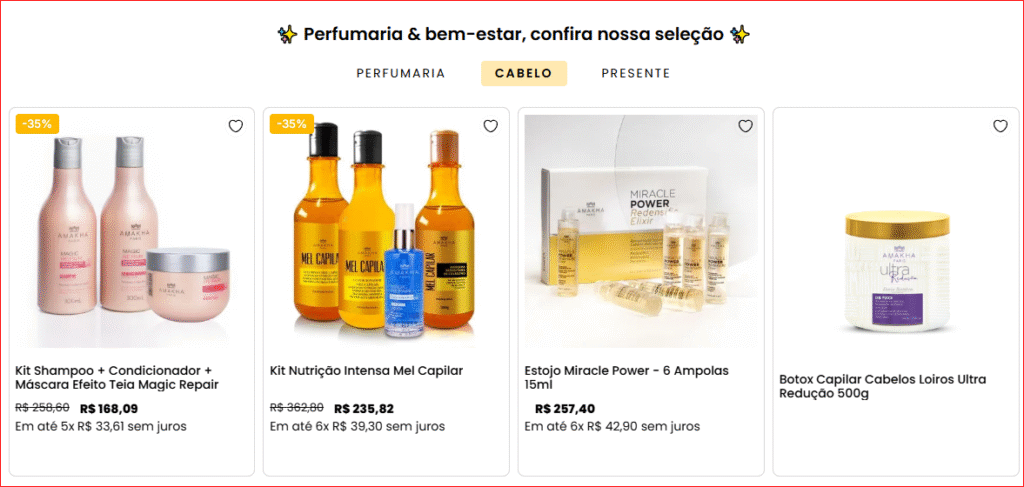Select the Cabelo tab
The image size is (1024, 487).
(x=523, y=73)
